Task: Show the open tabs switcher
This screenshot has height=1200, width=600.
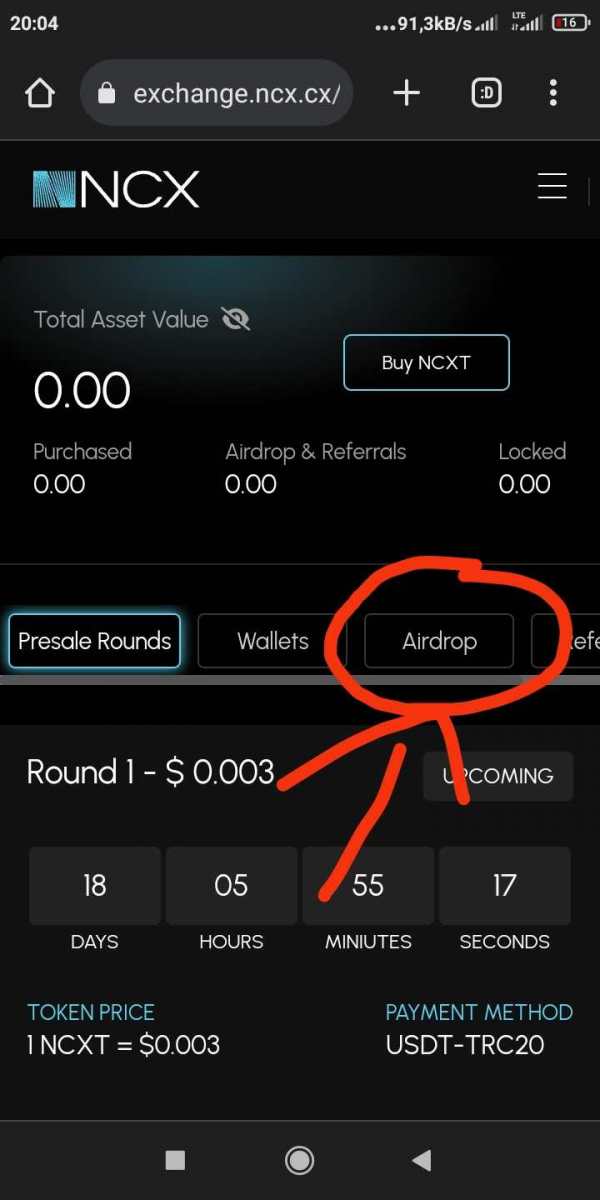Action: [x=486, y=94]
